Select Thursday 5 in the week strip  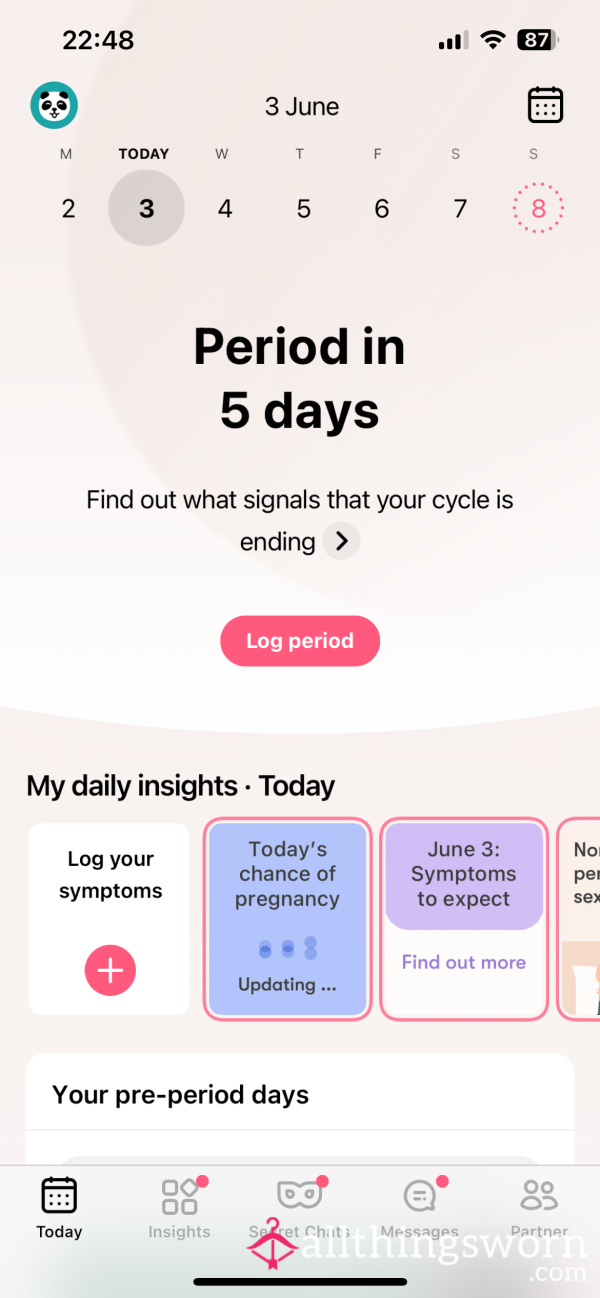303,208
